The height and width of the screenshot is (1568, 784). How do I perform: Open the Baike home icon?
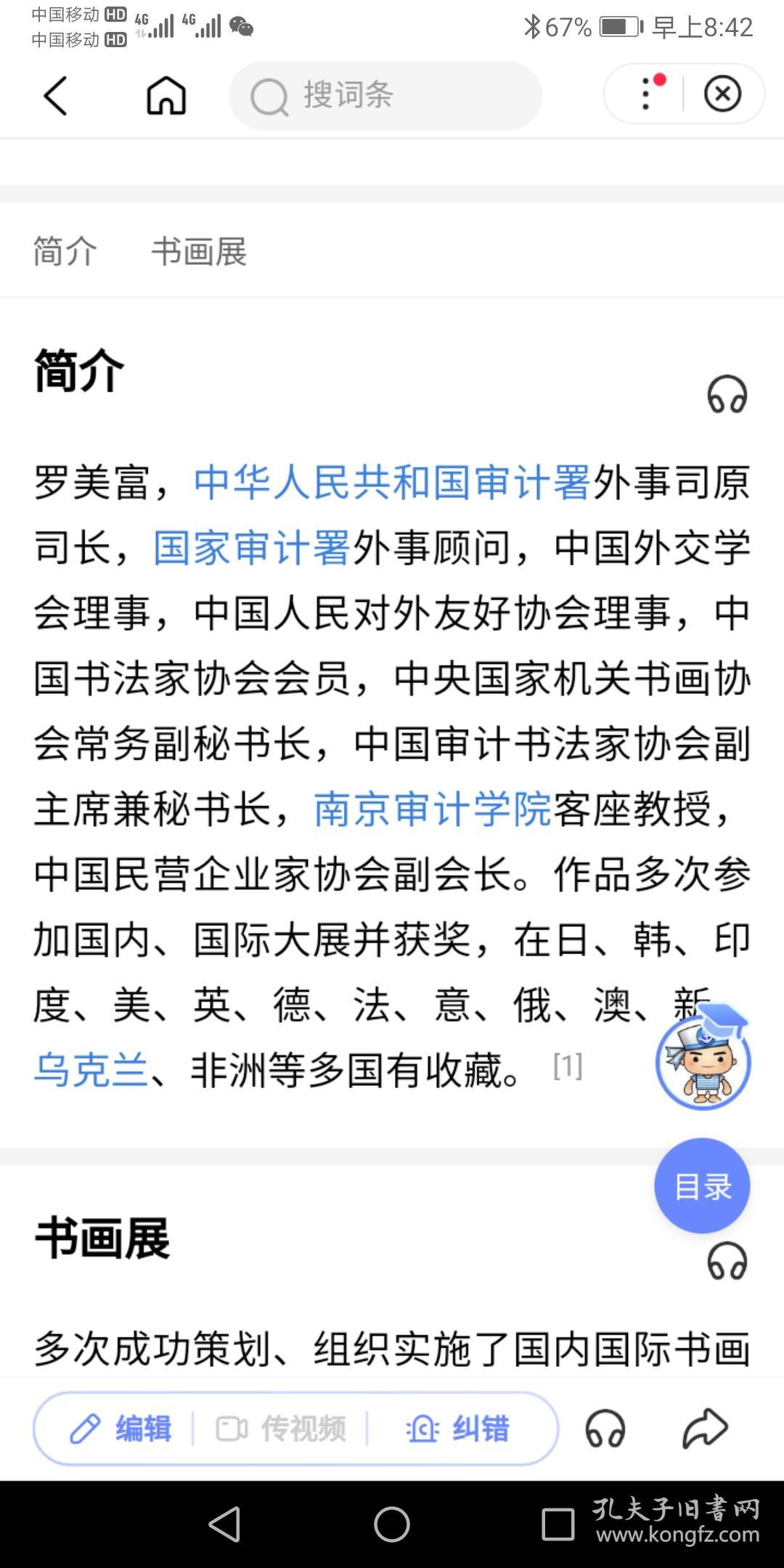pos(166,95)
